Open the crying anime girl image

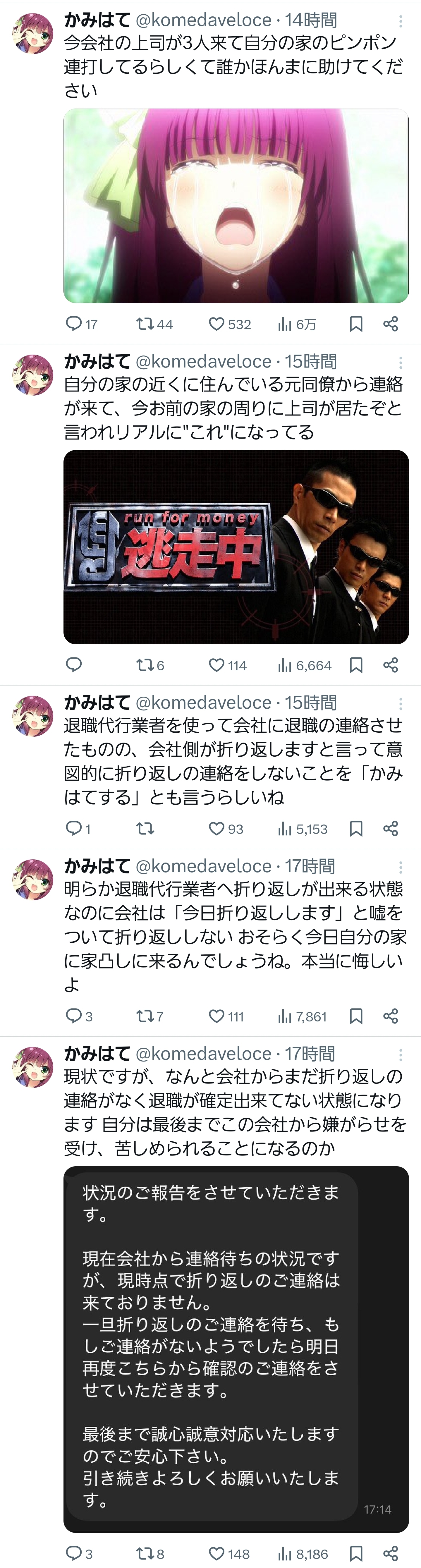[236, 206]
